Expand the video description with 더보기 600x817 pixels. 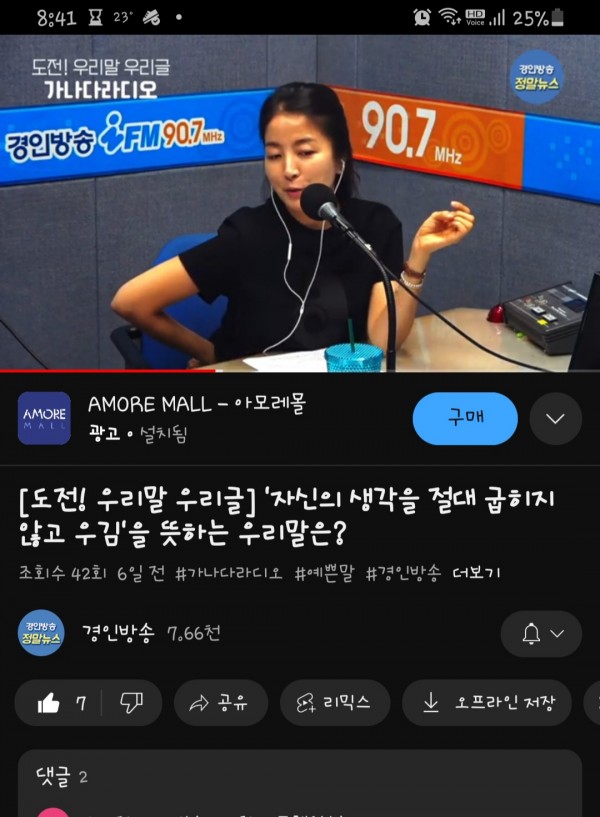pos(476,573)
